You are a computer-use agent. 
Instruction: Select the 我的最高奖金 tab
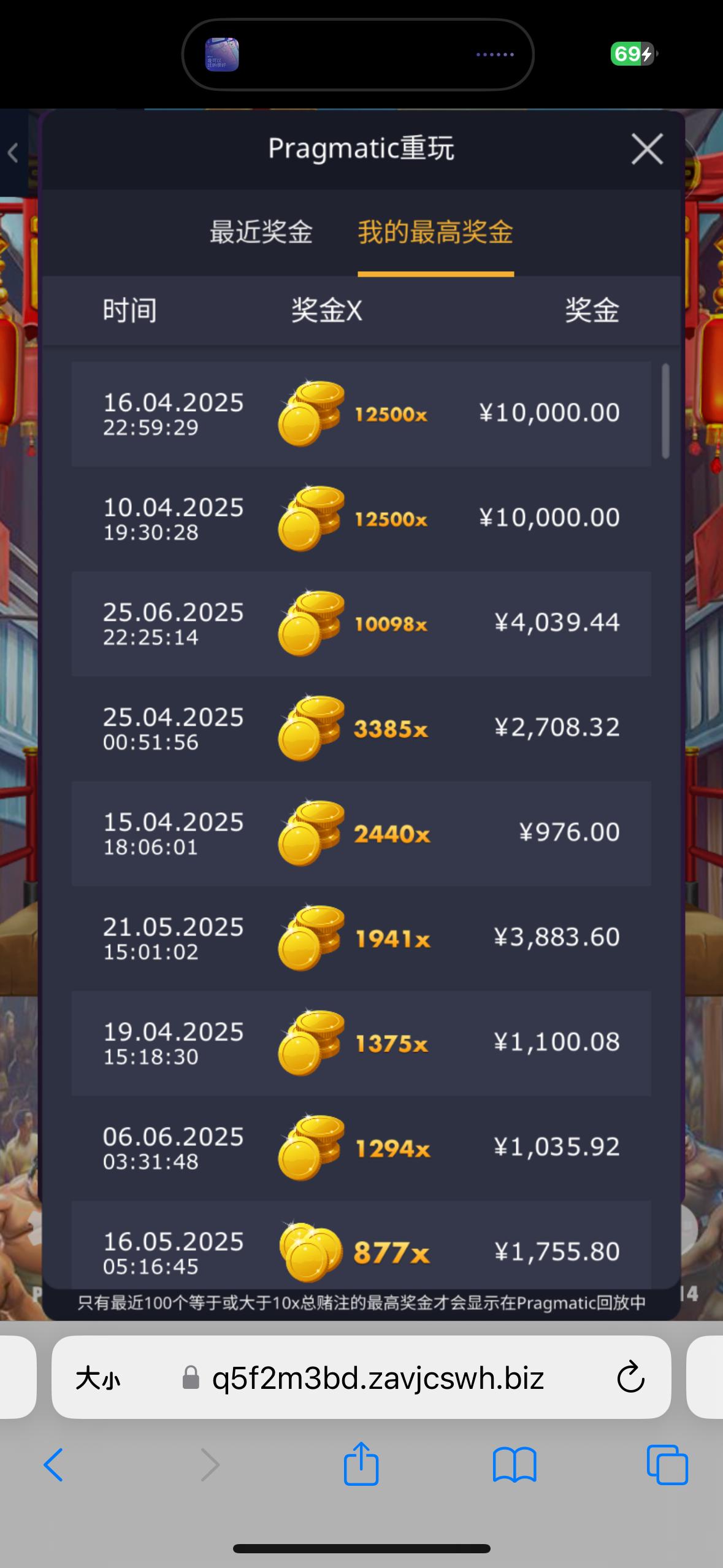pyautogui.click(x=435, y=233)
